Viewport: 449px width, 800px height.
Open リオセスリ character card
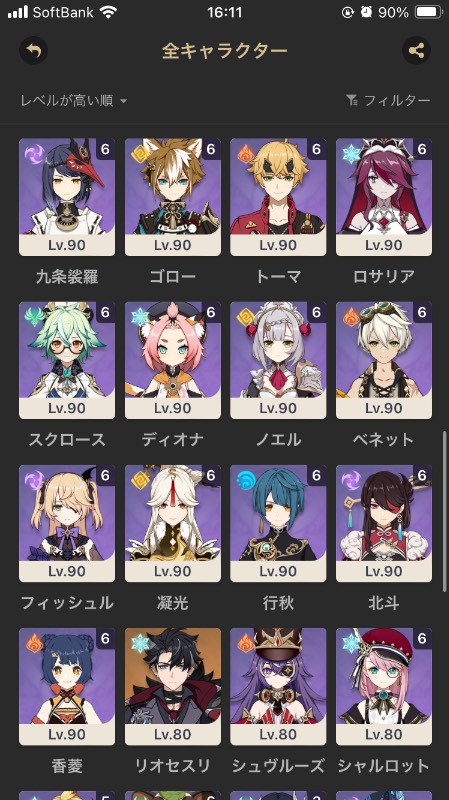(172, 687)
